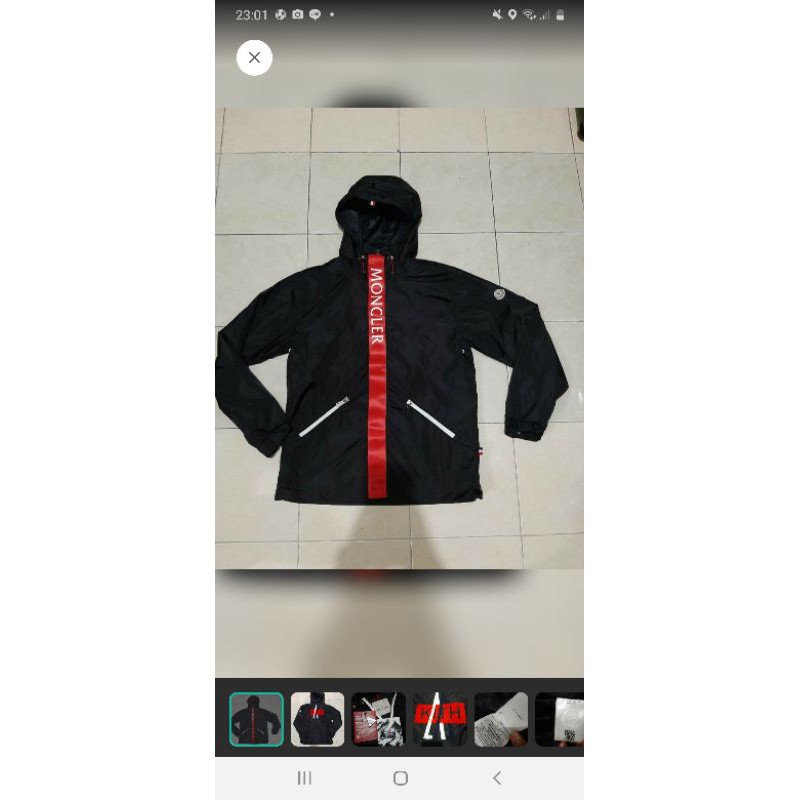This screenshot has height=800, width=800.
Task: Open the fifth thumbnail showing the care label
Action: coord(501,719)
